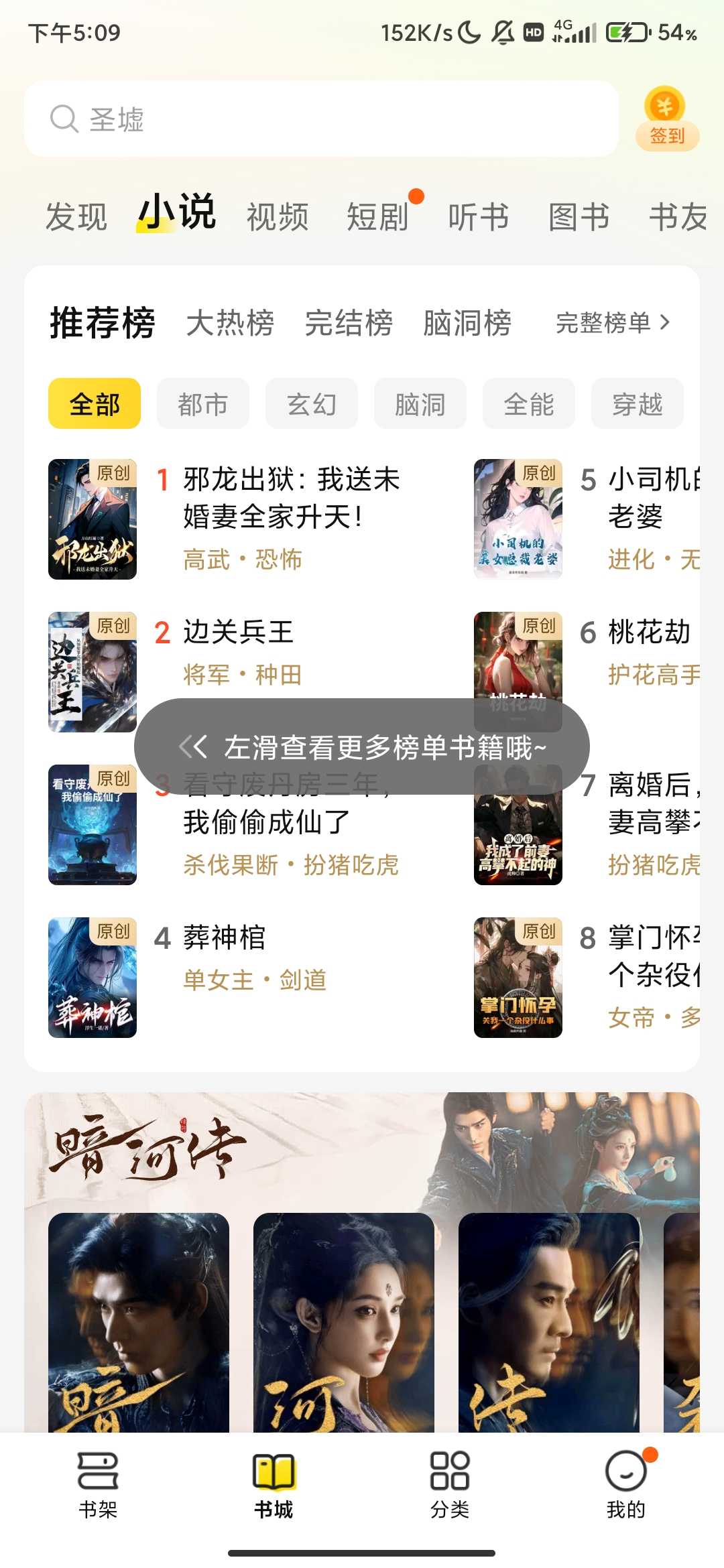
Task: Open the 短剧 tab
Action: pos(378,217)
